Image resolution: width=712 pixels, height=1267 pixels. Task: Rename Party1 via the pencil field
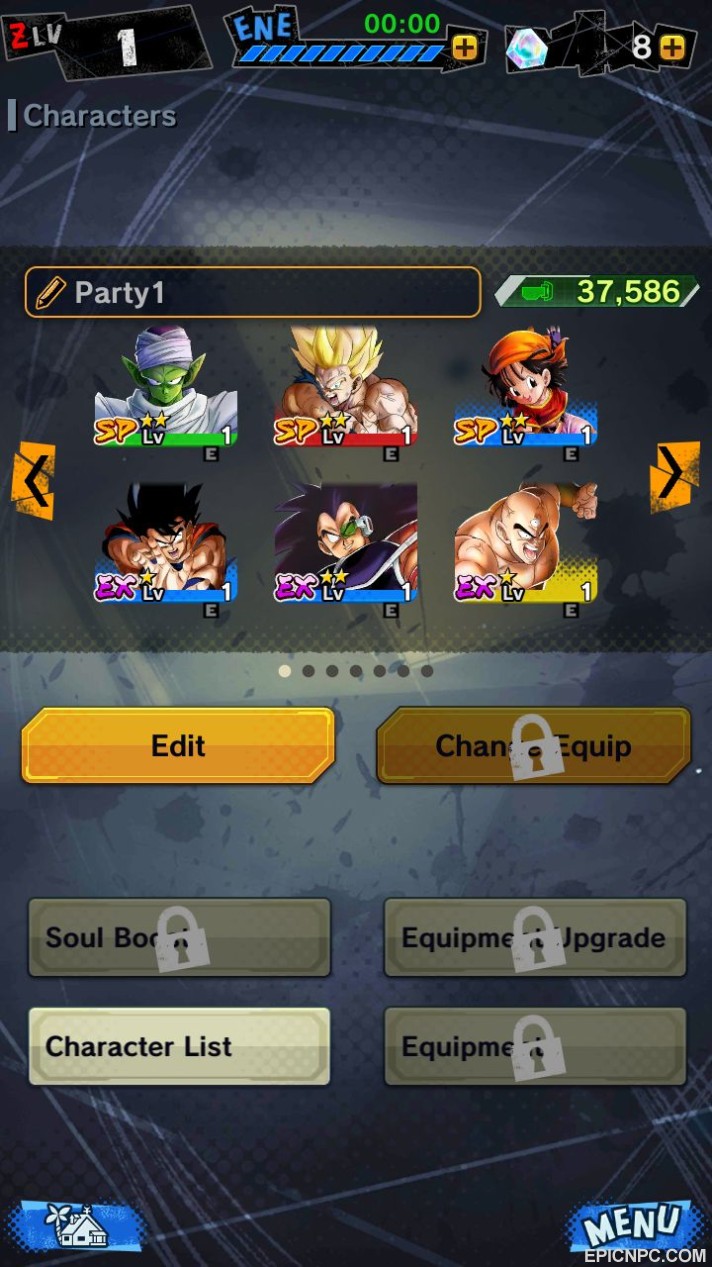[x=252, y=292]
